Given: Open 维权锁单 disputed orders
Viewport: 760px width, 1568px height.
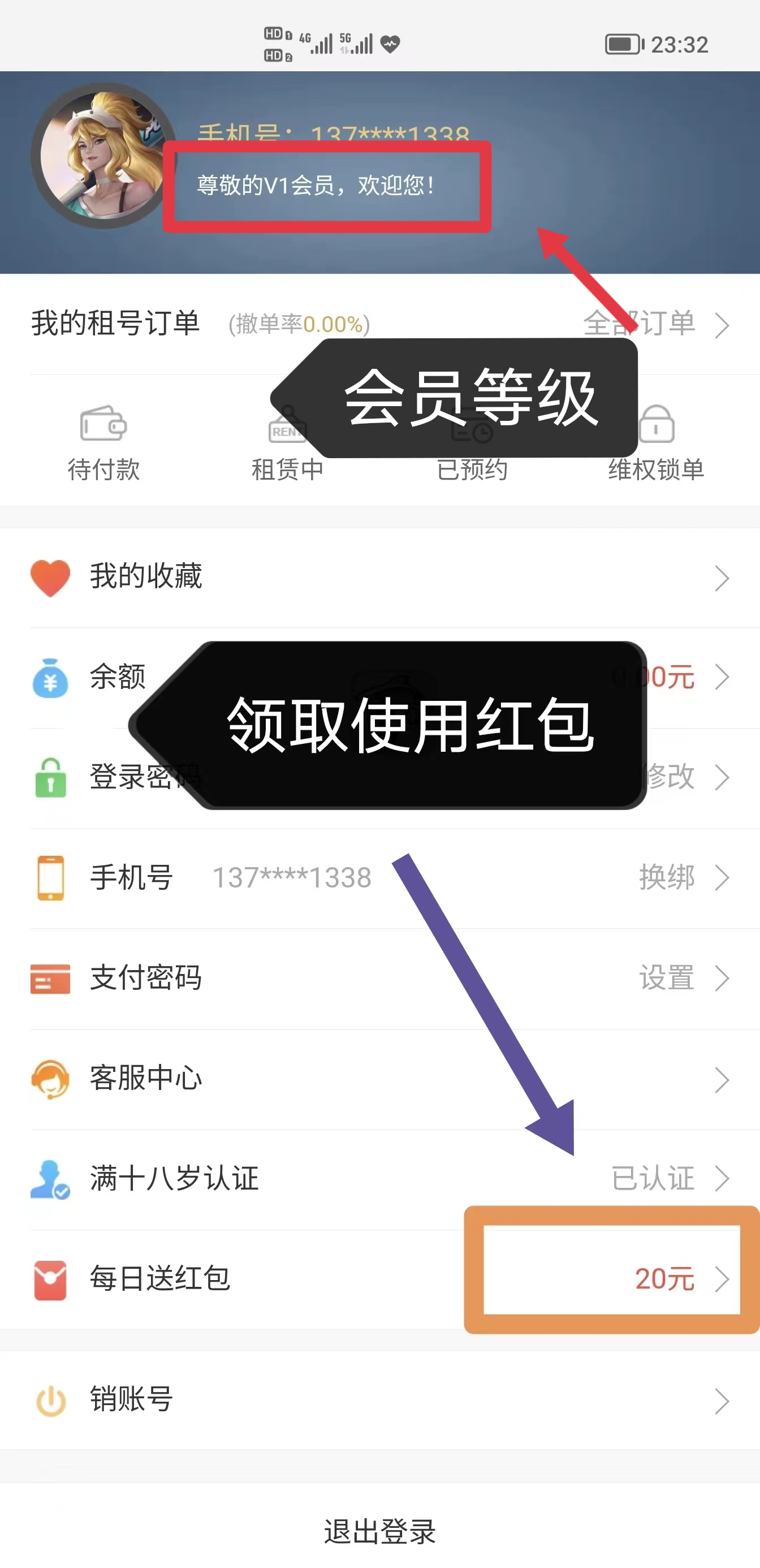Looking at the screenshot, I should [x=656, y=442].
